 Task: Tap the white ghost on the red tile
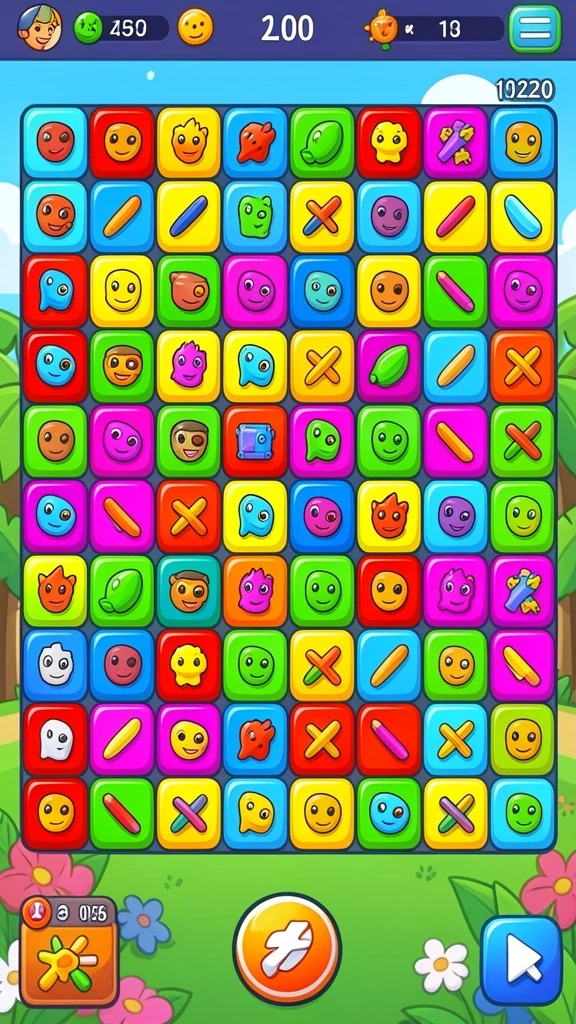56,740
